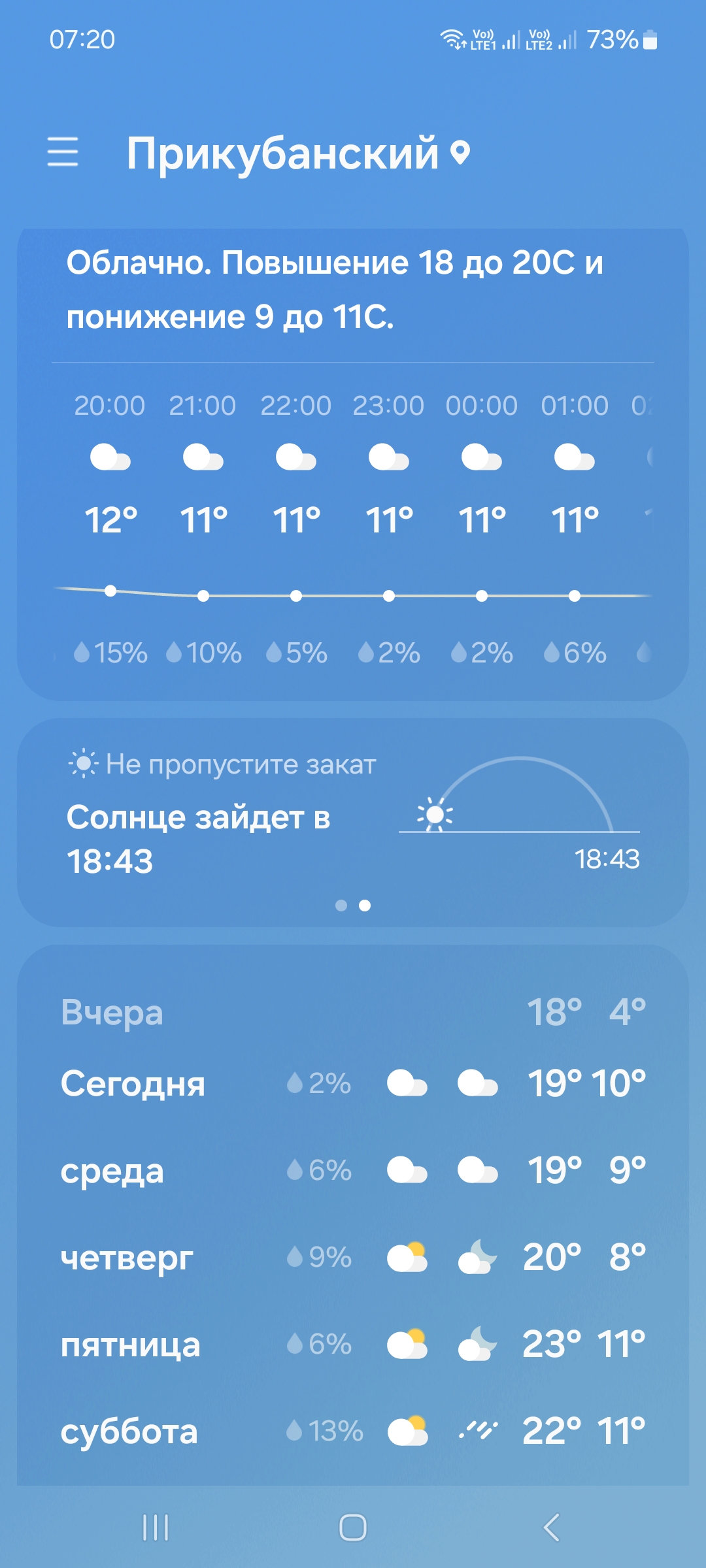The height and width of the screenshot is (1568, 706).
Task: Open четверг daily forecast row
Action: point(353,1257)
